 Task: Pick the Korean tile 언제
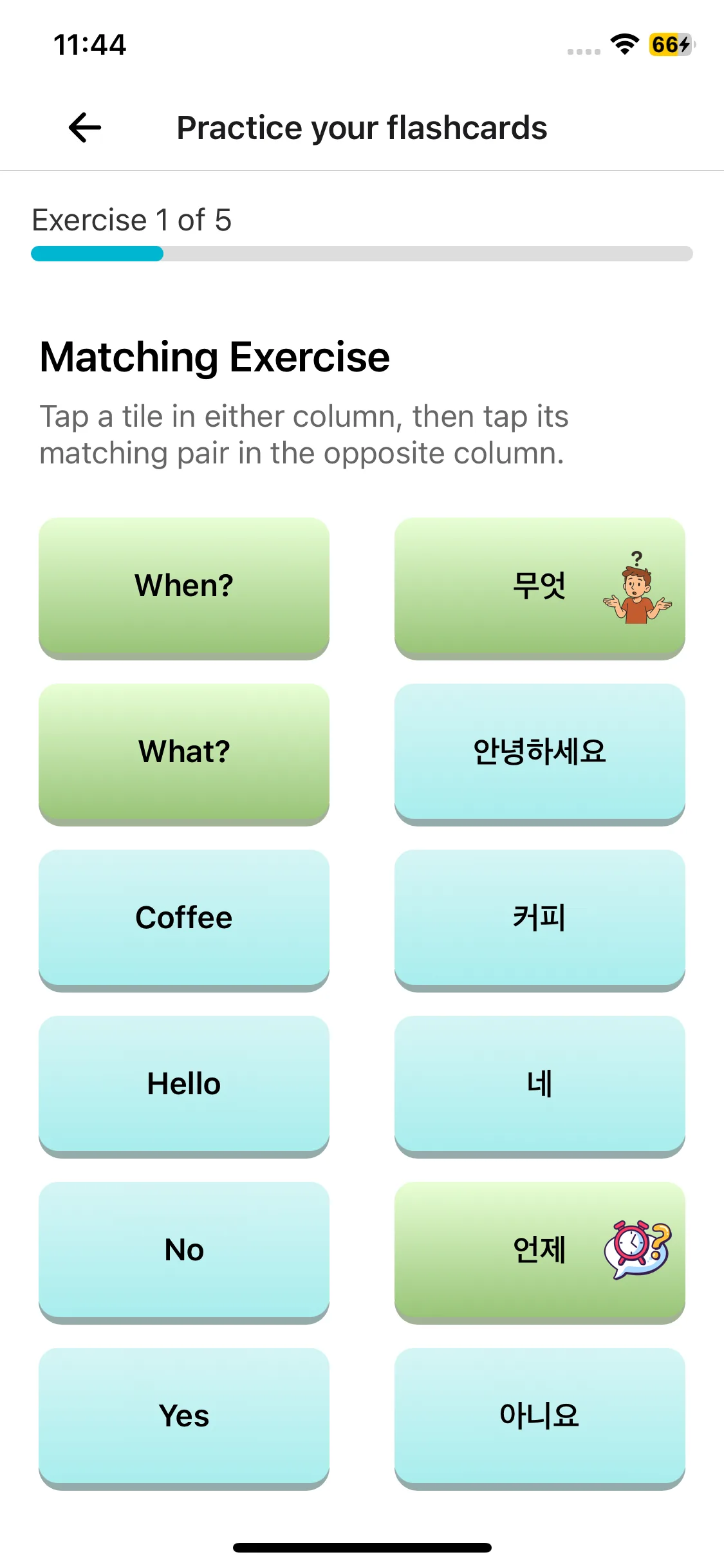point(539,1250)
